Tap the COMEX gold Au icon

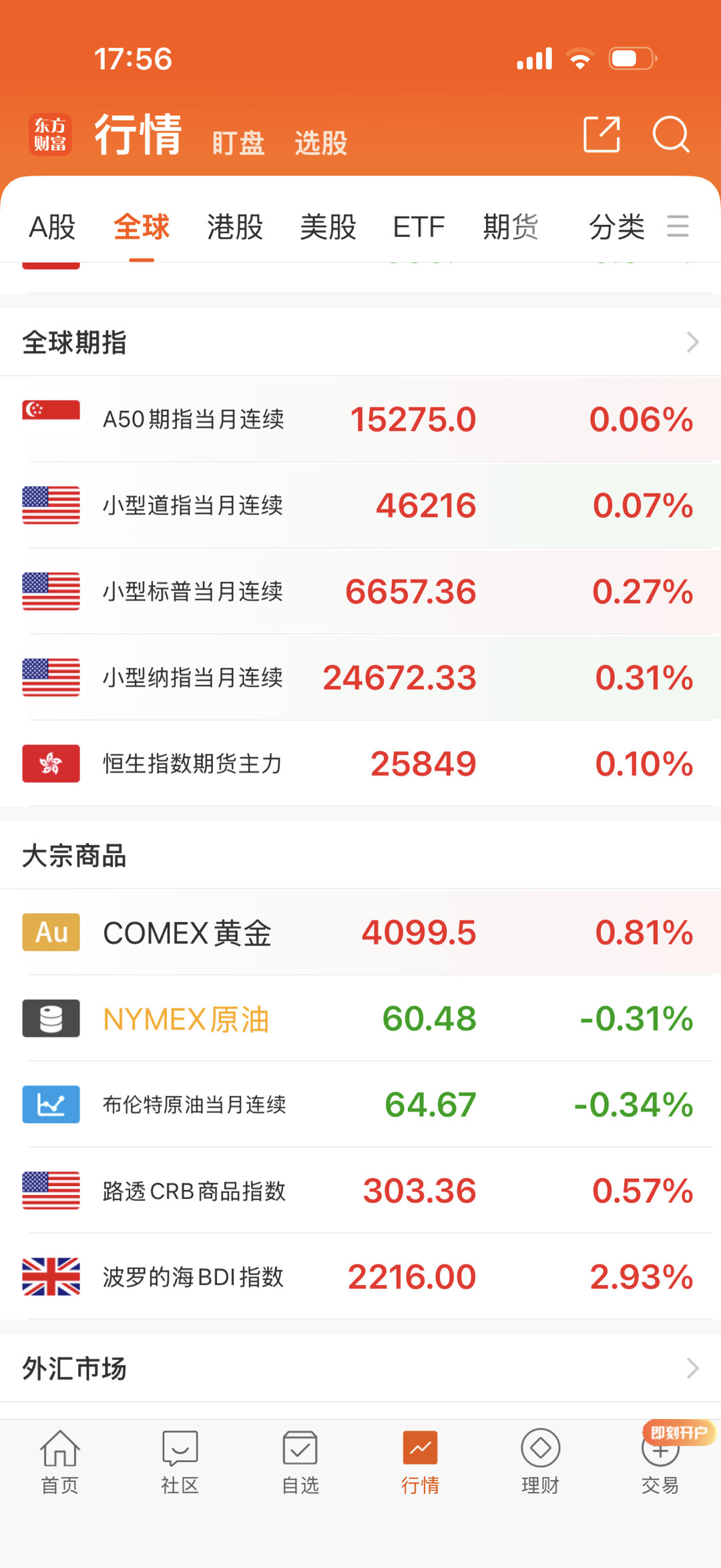click(x=51, y=932)
